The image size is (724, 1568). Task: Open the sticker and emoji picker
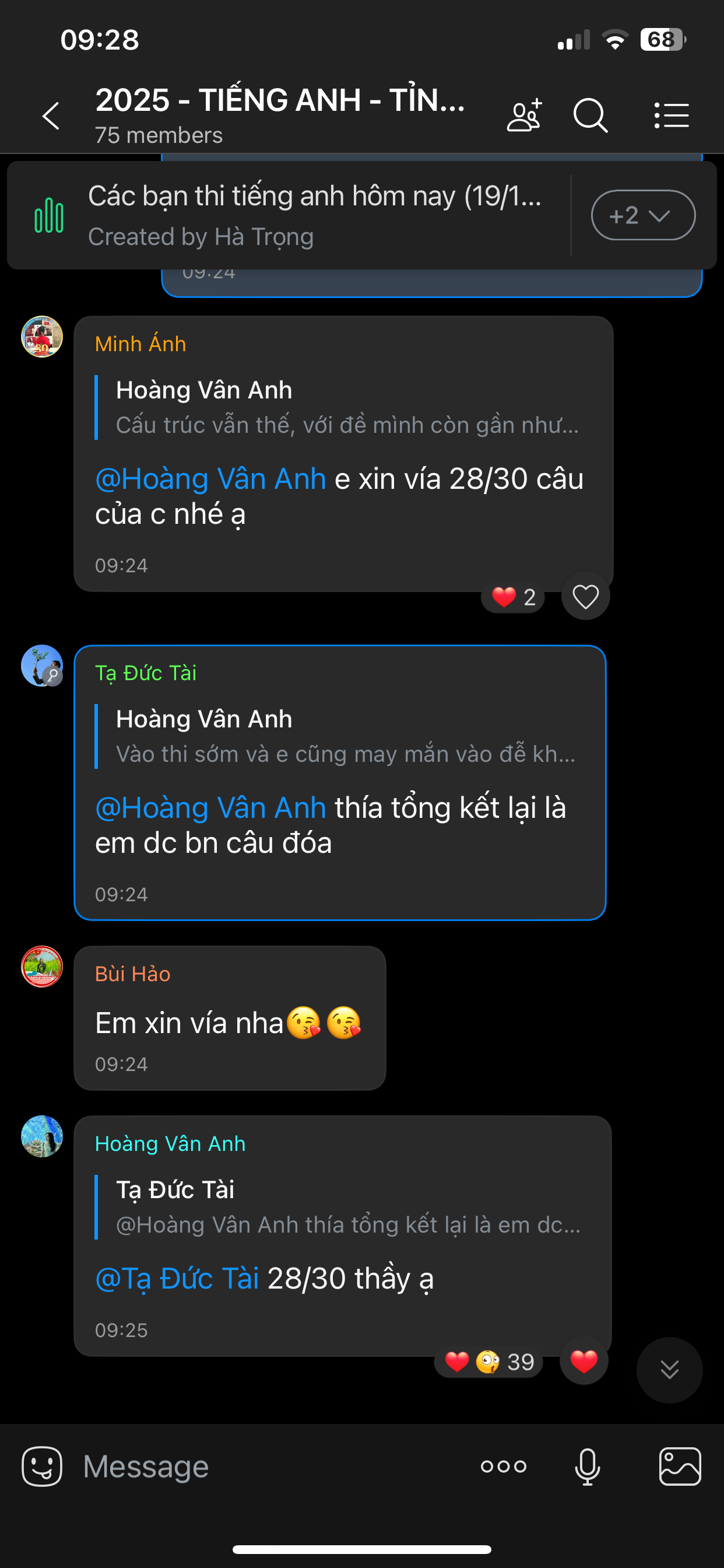coord(42,1466)
